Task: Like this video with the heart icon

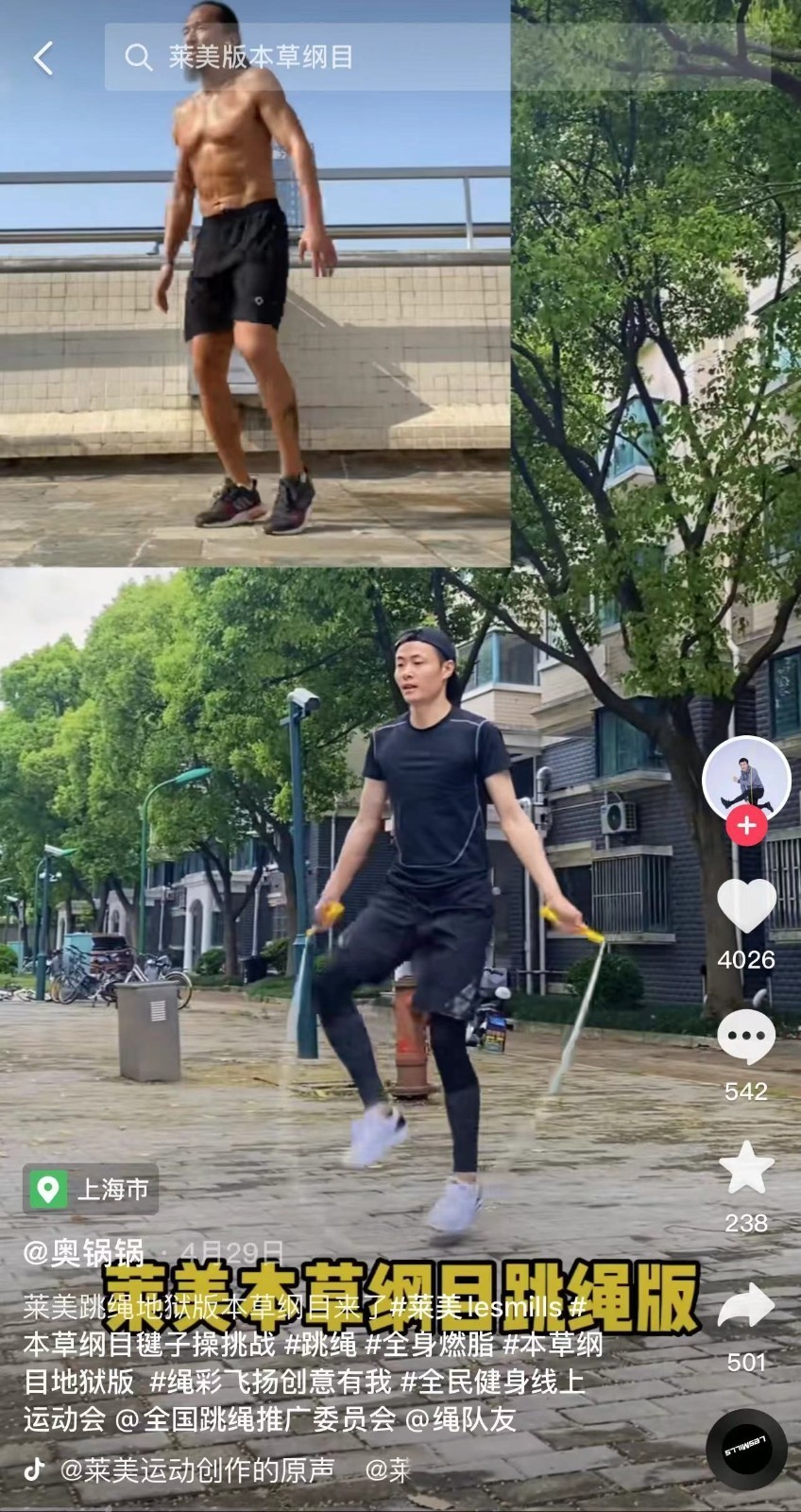Action: 746,907
